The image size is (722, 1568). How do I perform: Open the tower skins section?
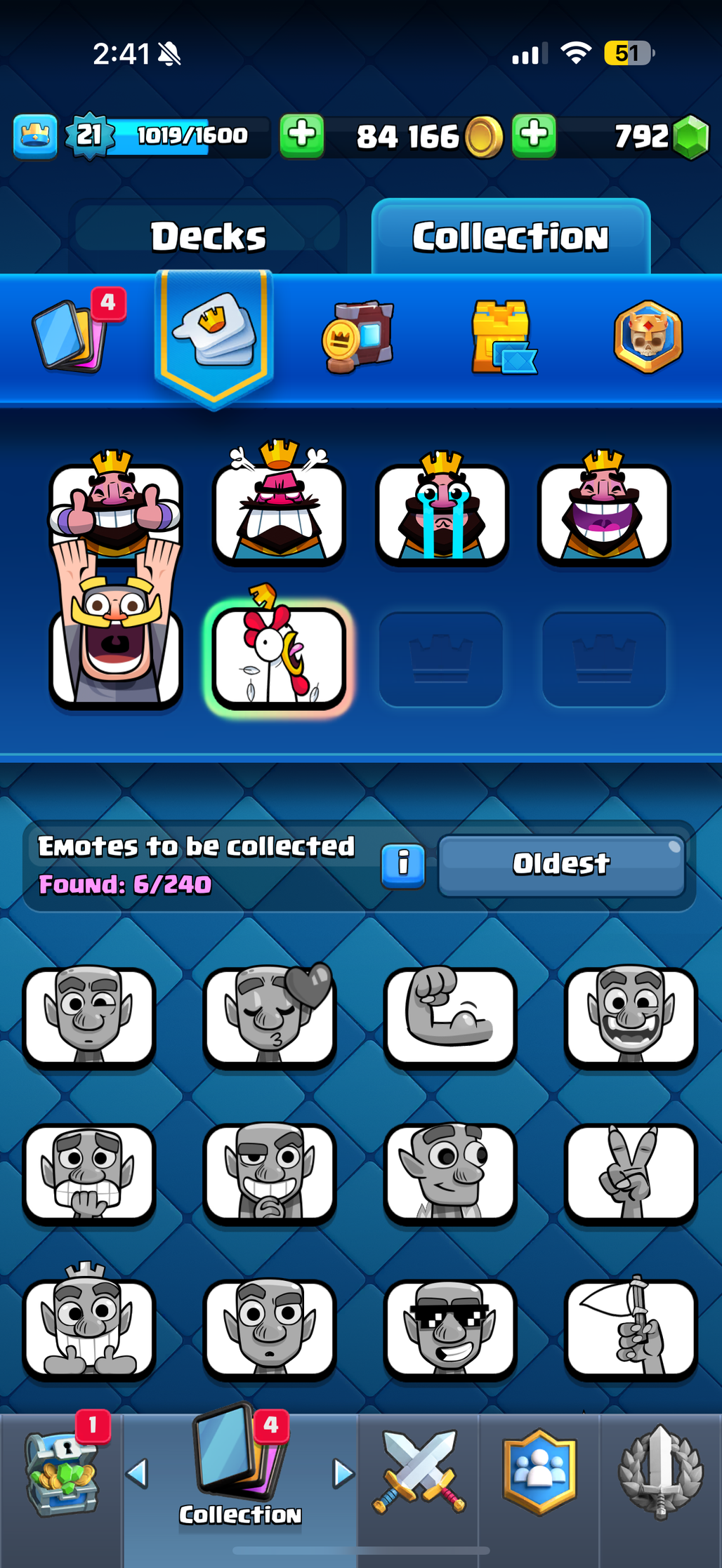[503, 336]
